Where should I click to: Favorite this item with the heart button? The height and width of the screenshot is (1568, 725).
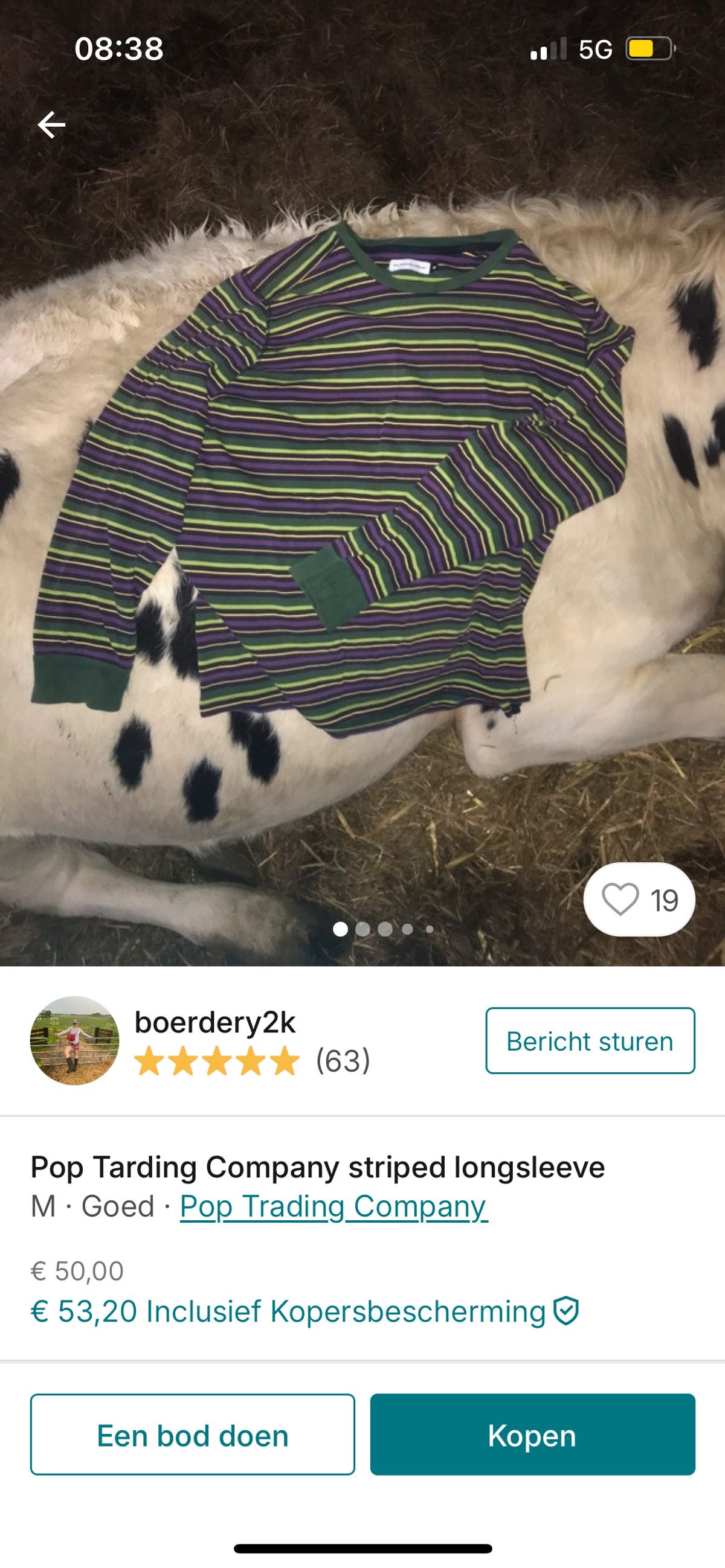tap(639, 900)
